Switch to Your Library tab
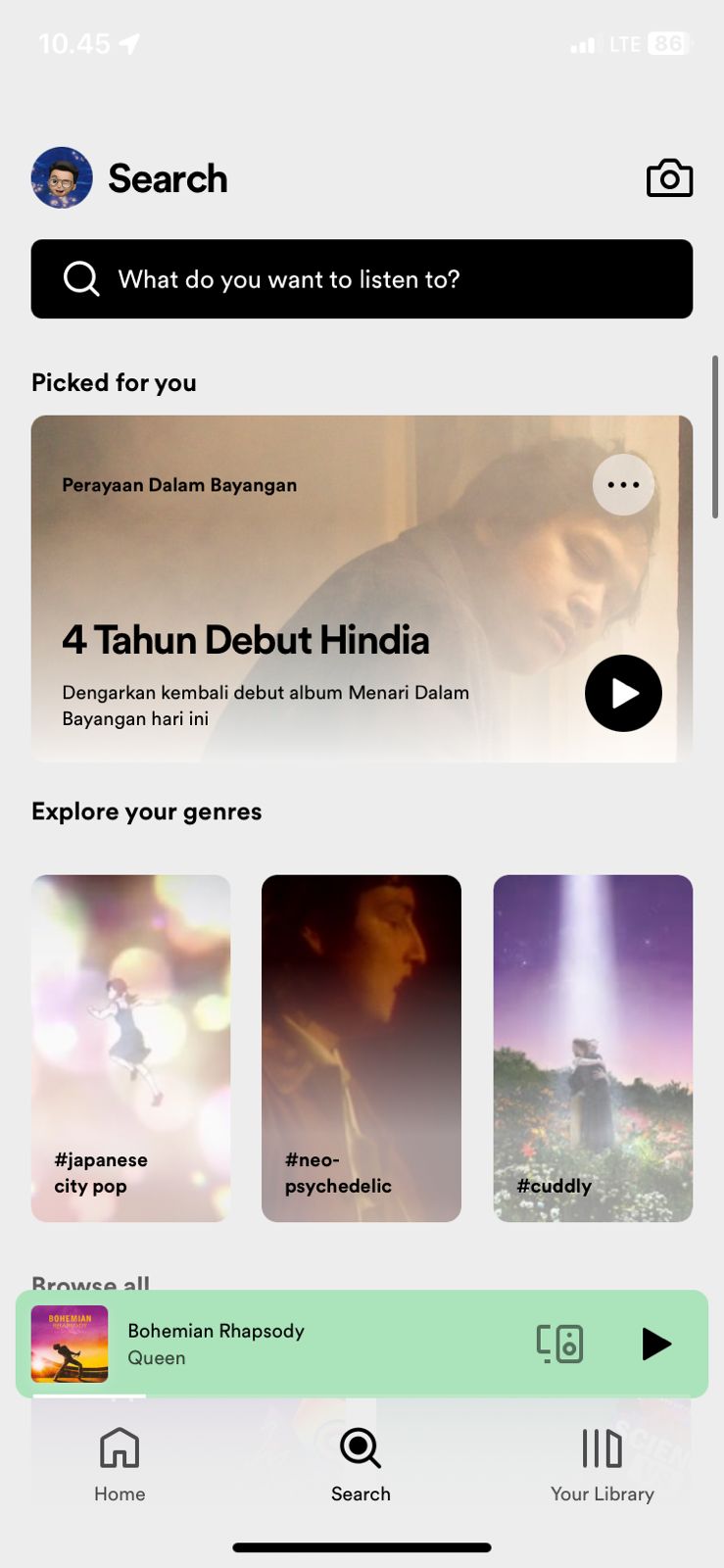Screen dimensions: 724x1568 [x=602, y=1464]
